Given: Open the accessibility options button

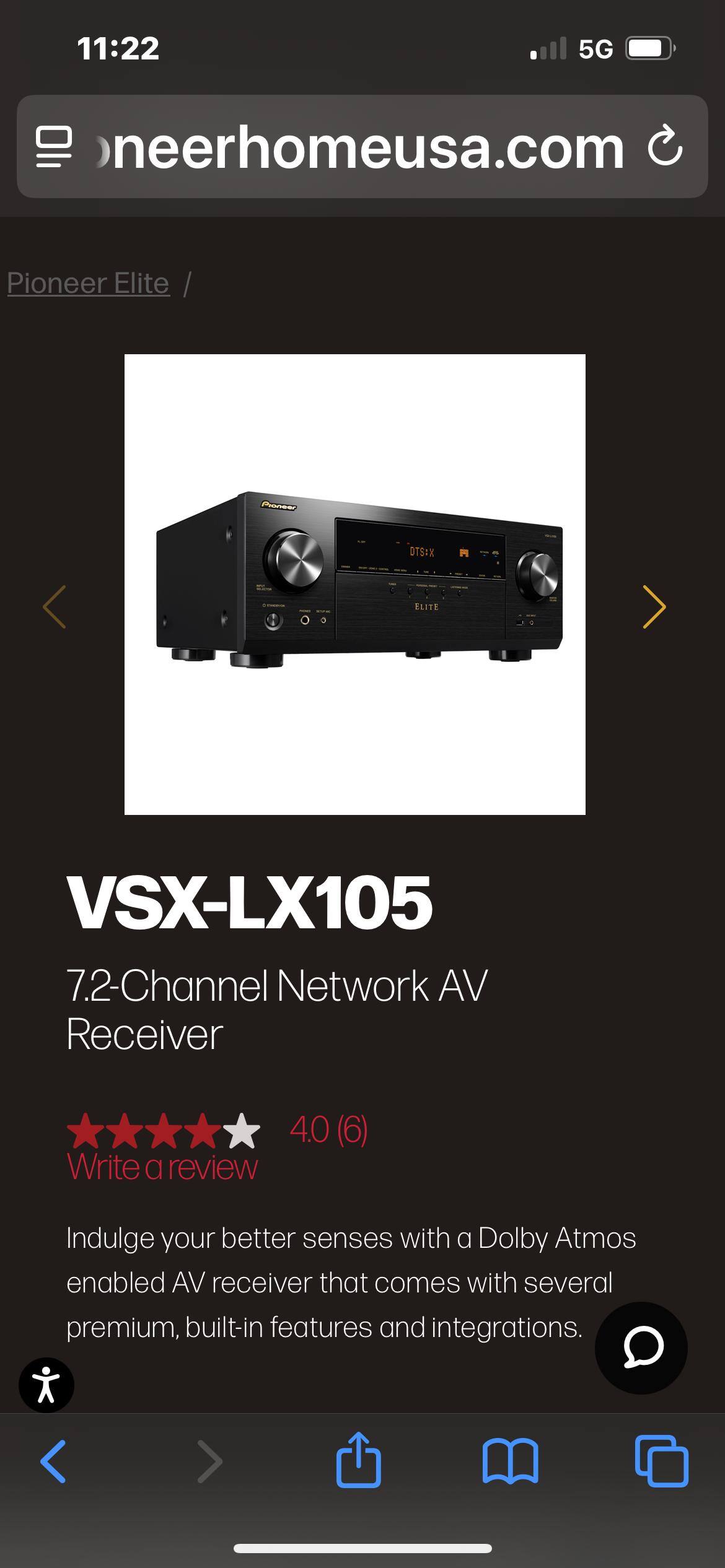Looking at the screenshot, I should click(x=46, y=1385).
